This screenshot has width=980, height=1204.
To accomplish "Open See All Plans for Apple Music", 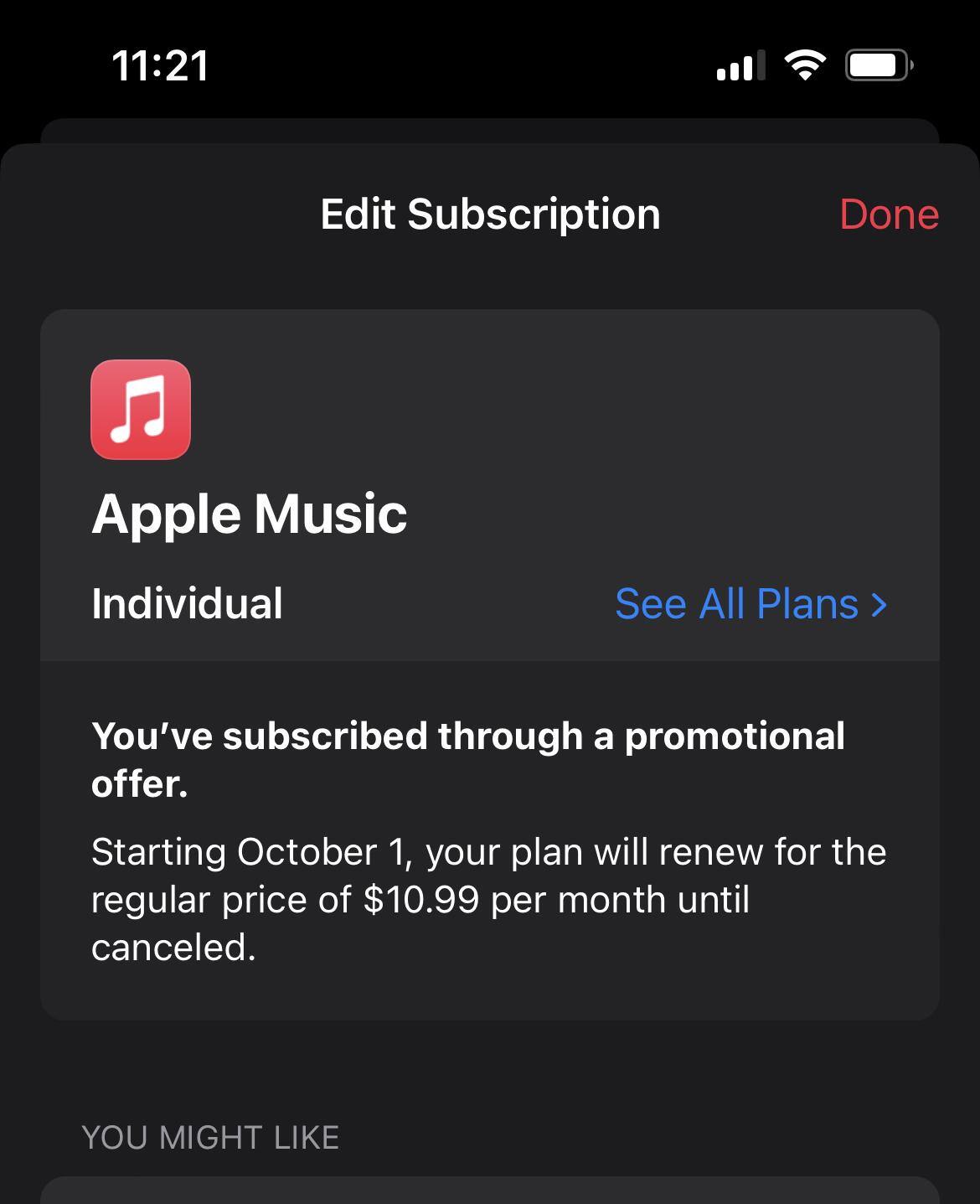I will coord(750,604).
